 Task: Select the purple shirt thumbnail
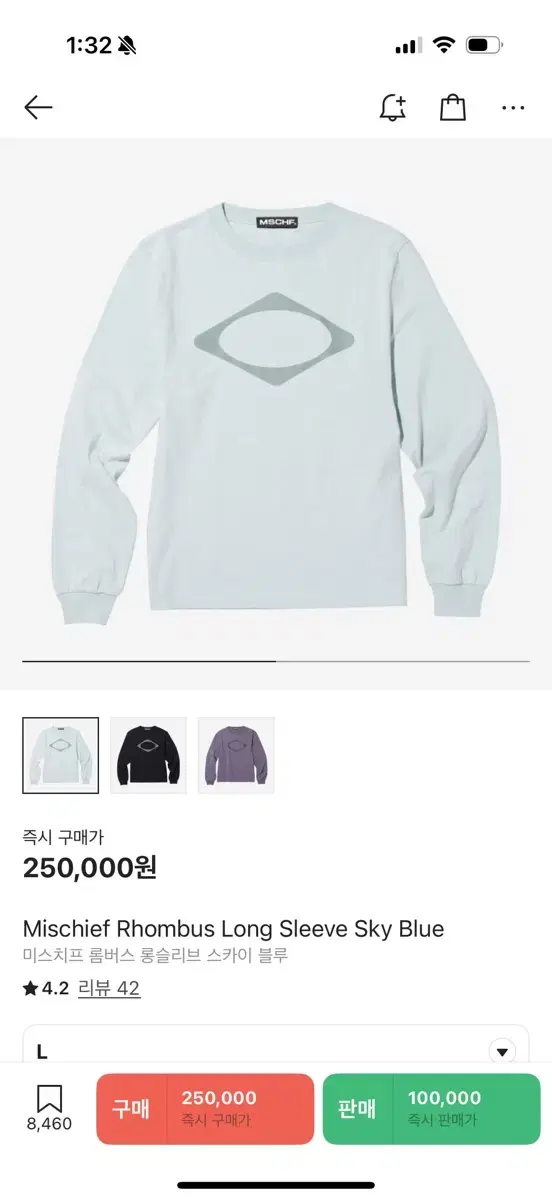point(236,756)
